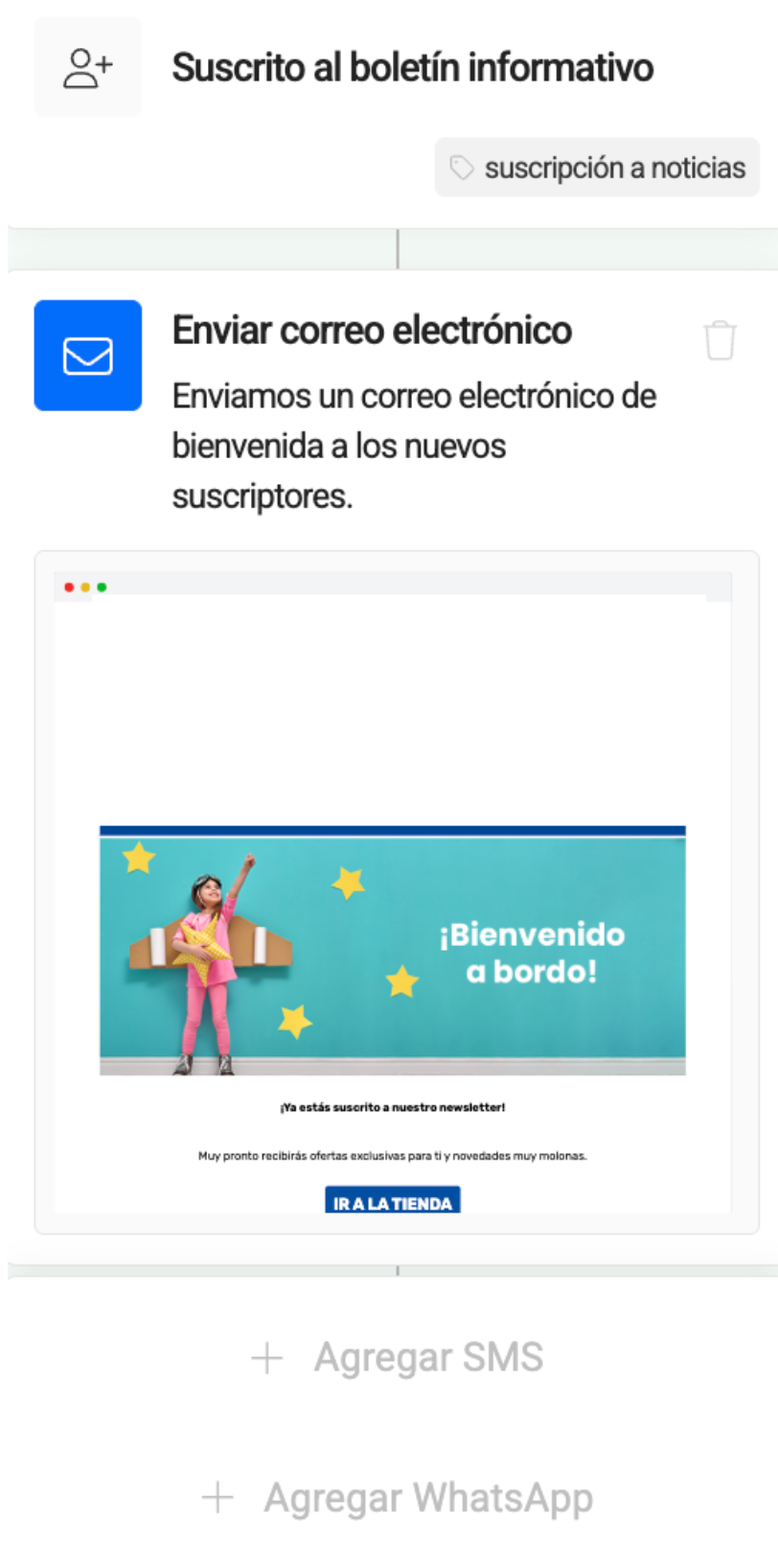
Task: Tap Agregar SMS
Action: tap(397, 1357)
